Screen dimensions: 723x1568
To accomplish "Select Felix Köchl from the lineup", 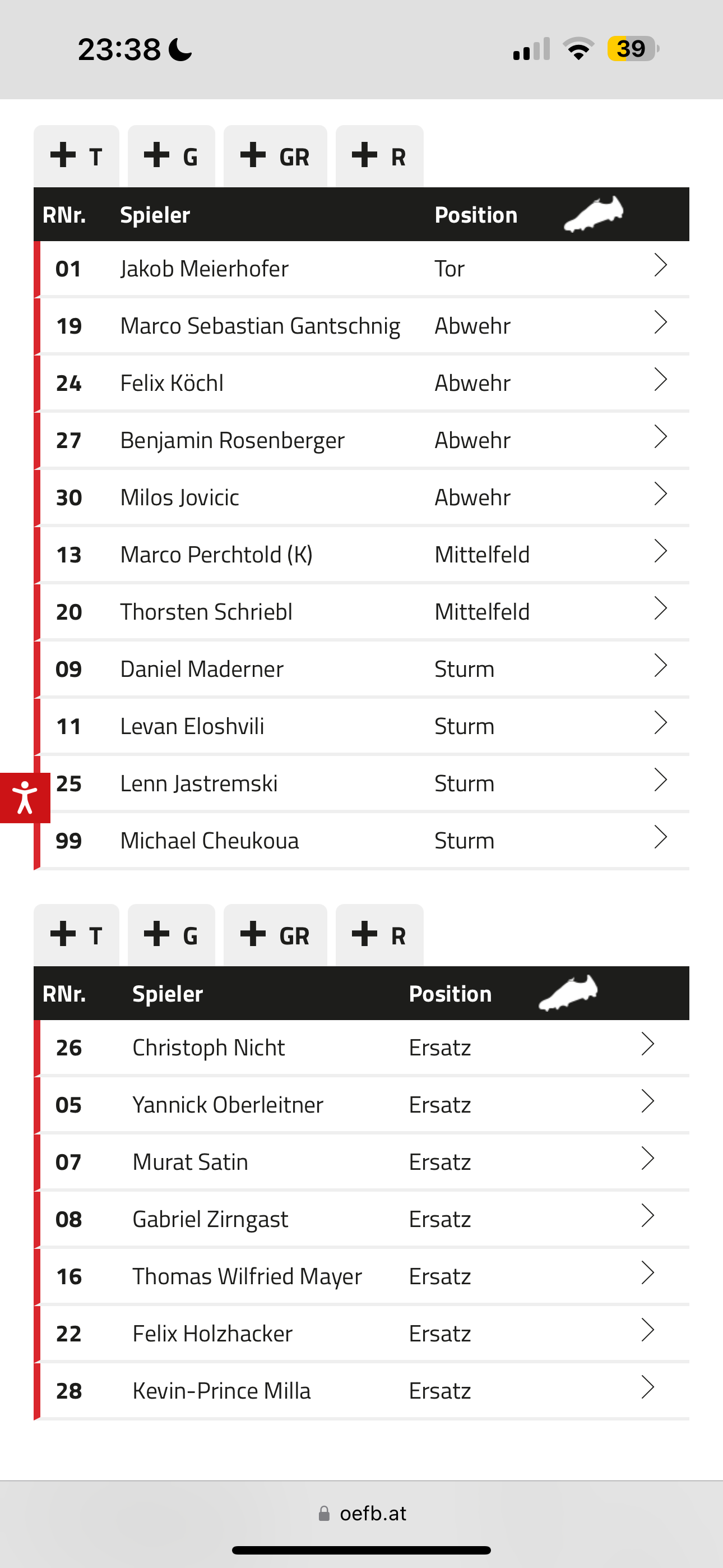I will pos(361,383).
